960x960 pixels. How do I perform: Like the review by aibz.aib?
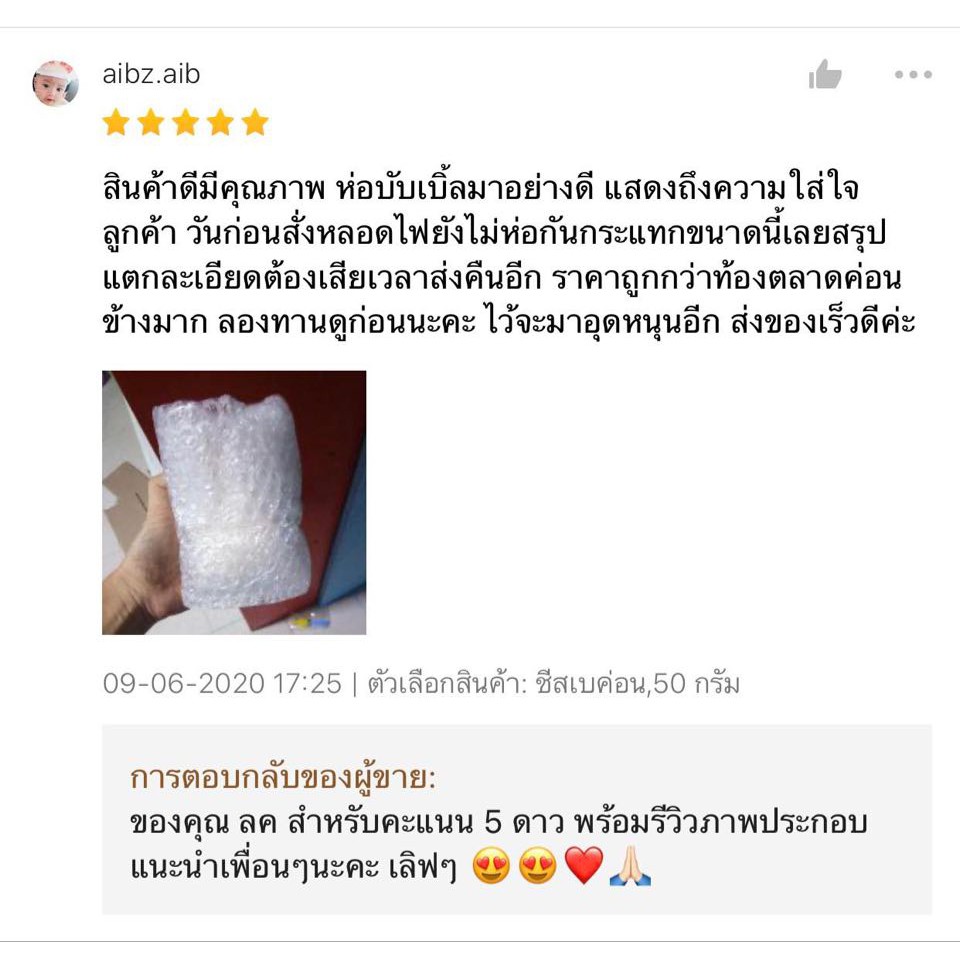point(825,74)
